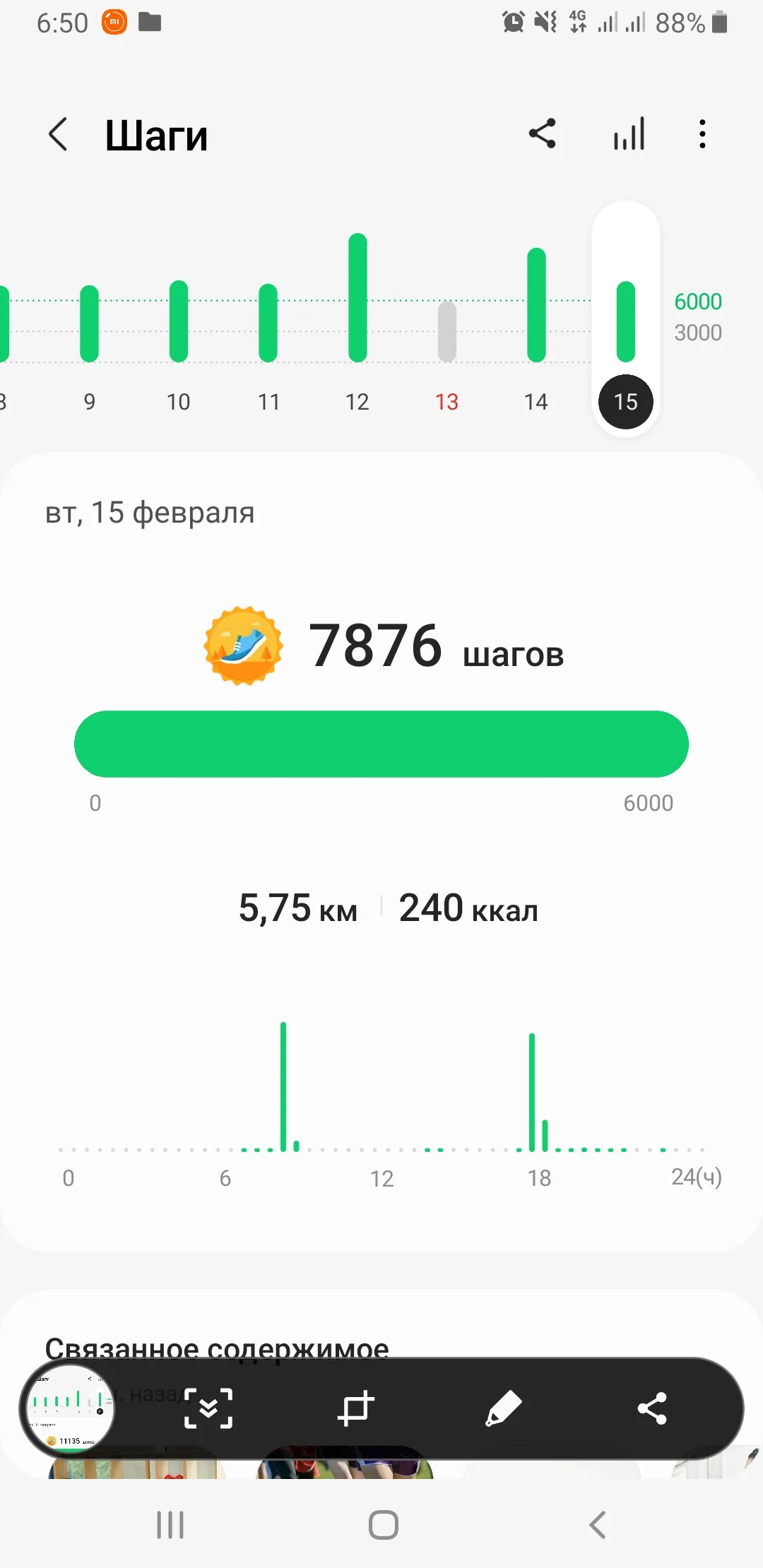The width and height of the screenshot is (763, 1568).
Task: Open recent apps from navigation bar
Action: click(x=170, y=1525)
